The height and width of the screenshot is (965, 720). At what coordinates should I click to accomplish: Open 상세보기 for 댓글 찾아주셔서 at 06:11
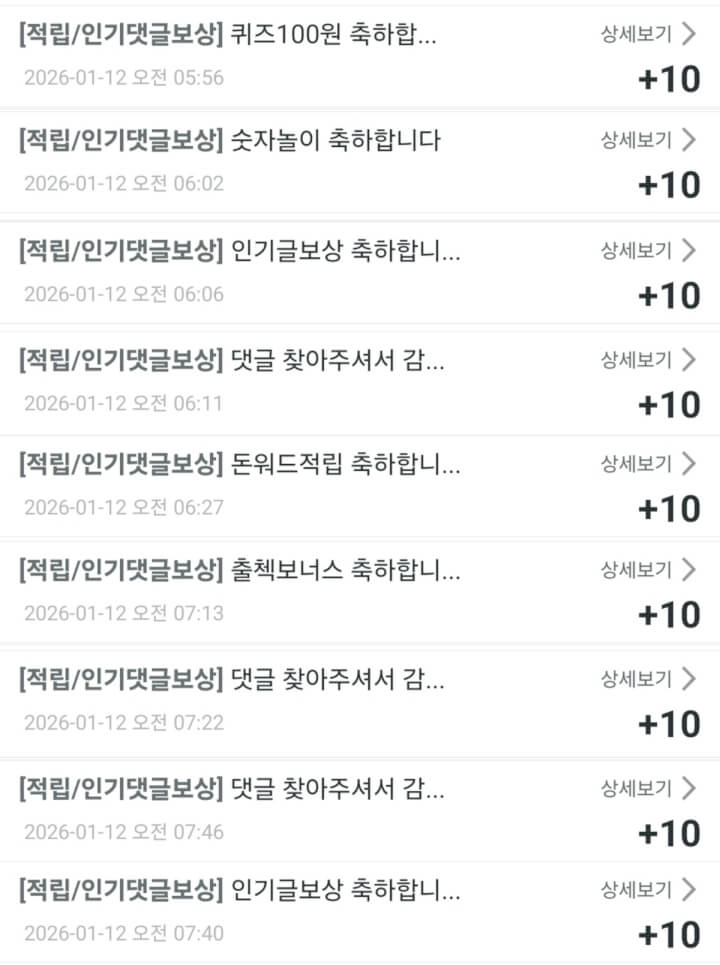(647, 359)
